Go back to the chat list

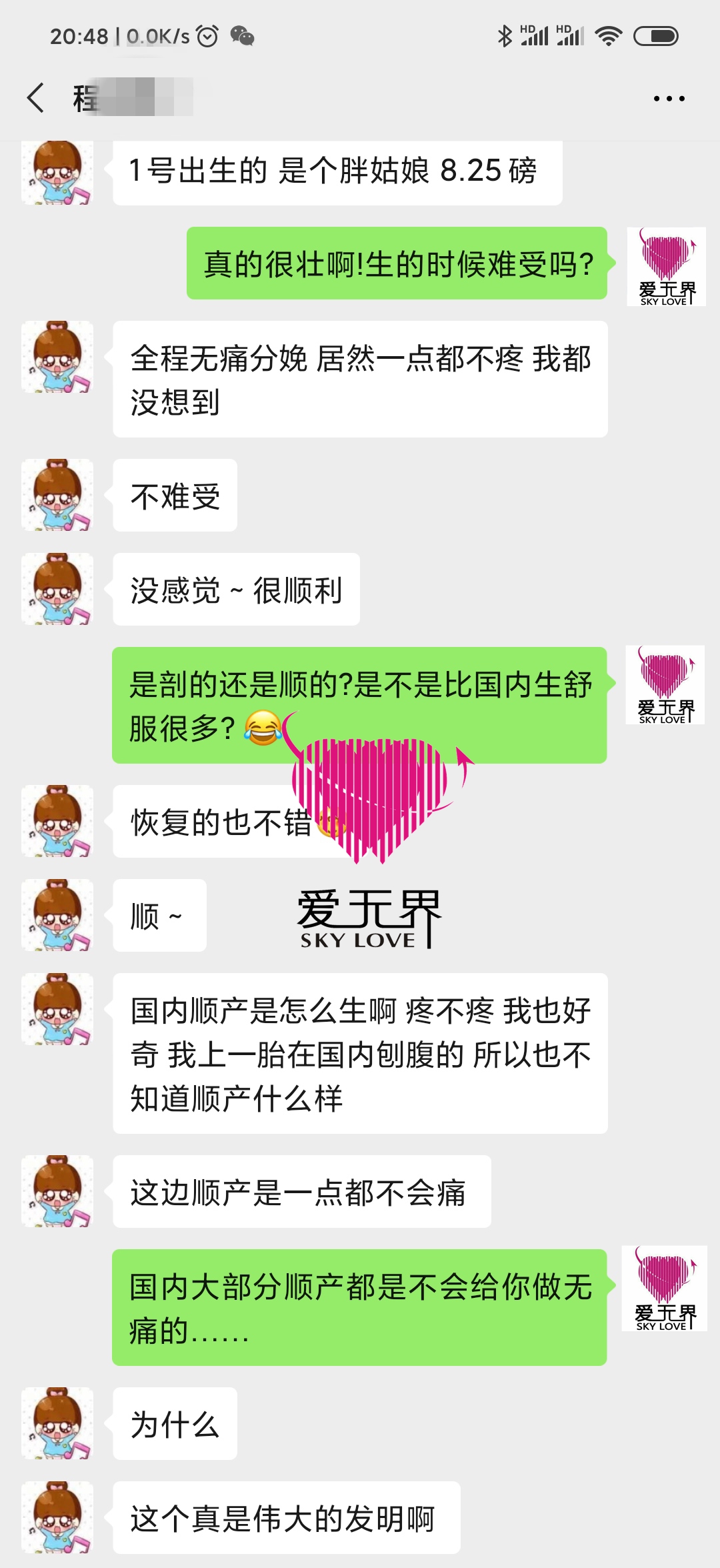[36, 98]
